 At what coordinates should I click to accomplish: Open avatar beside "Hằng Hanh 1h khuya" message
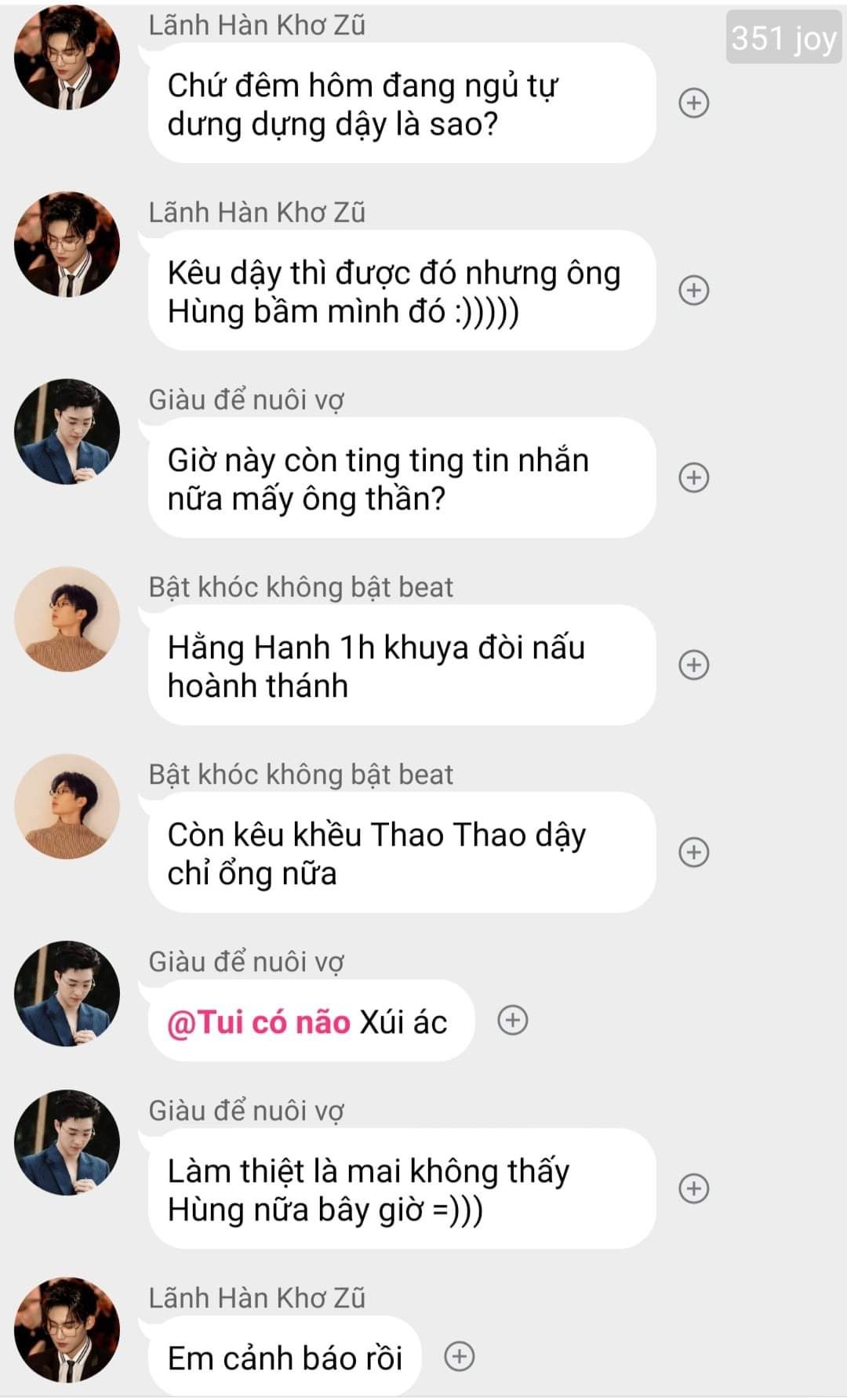67,619
